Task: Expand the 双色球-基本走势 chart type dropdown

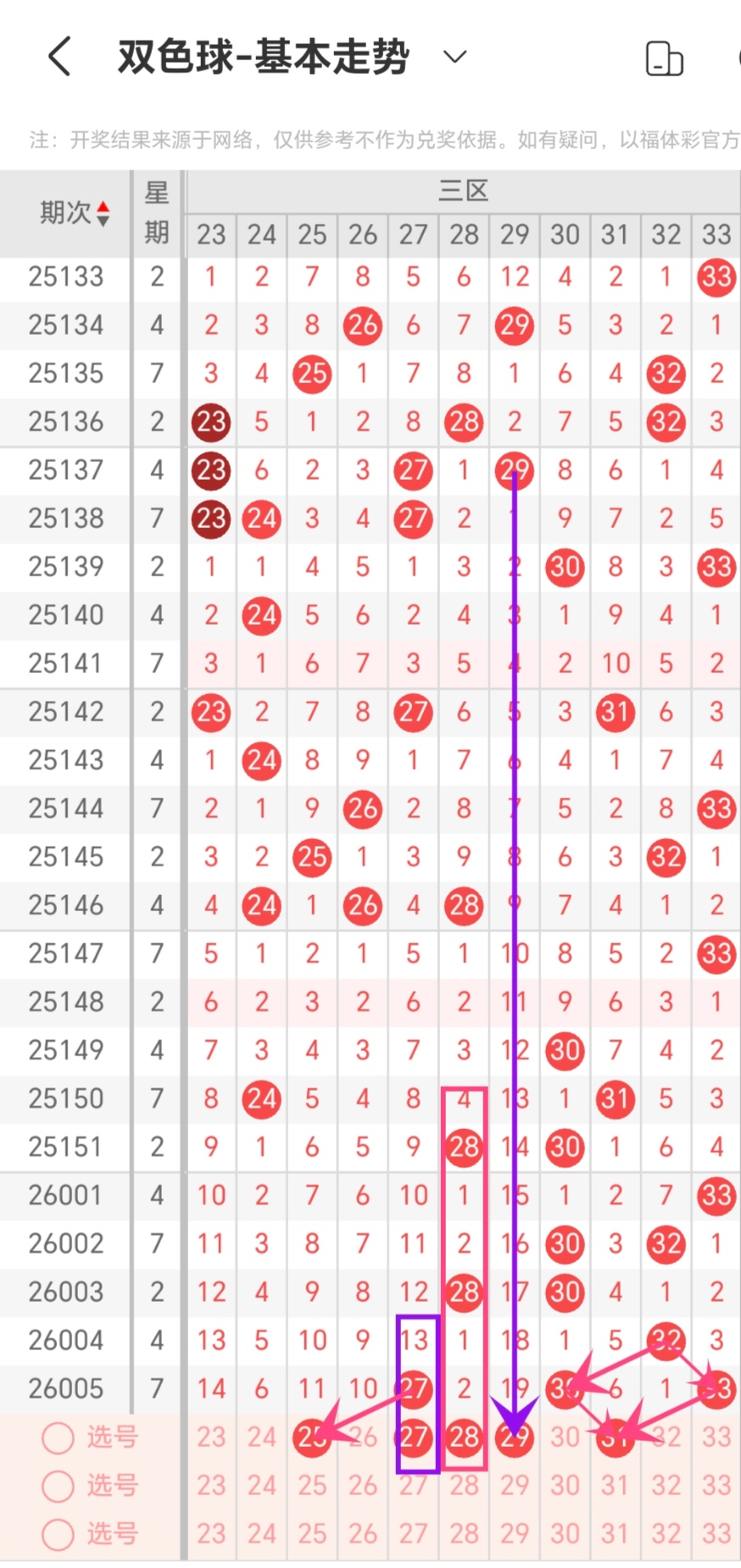Action: point(455,57)
